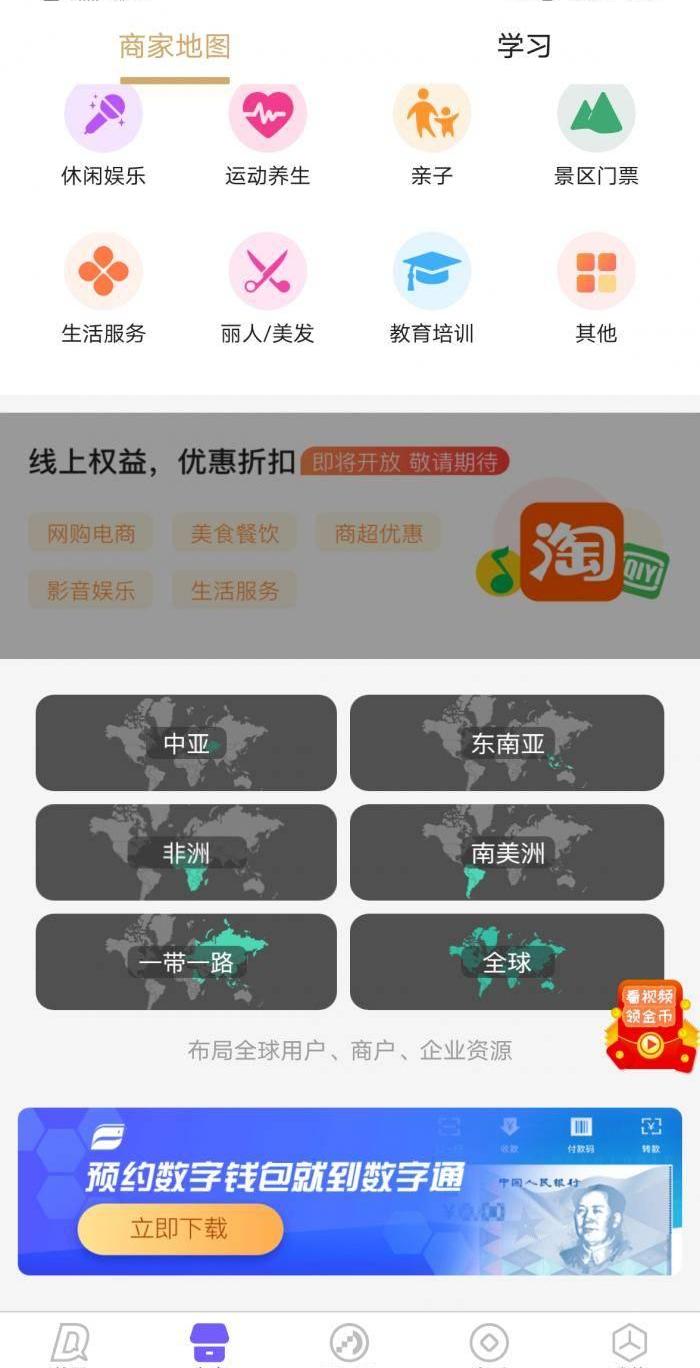
Task: Open the 其他 category
Action: coord(596,272)
